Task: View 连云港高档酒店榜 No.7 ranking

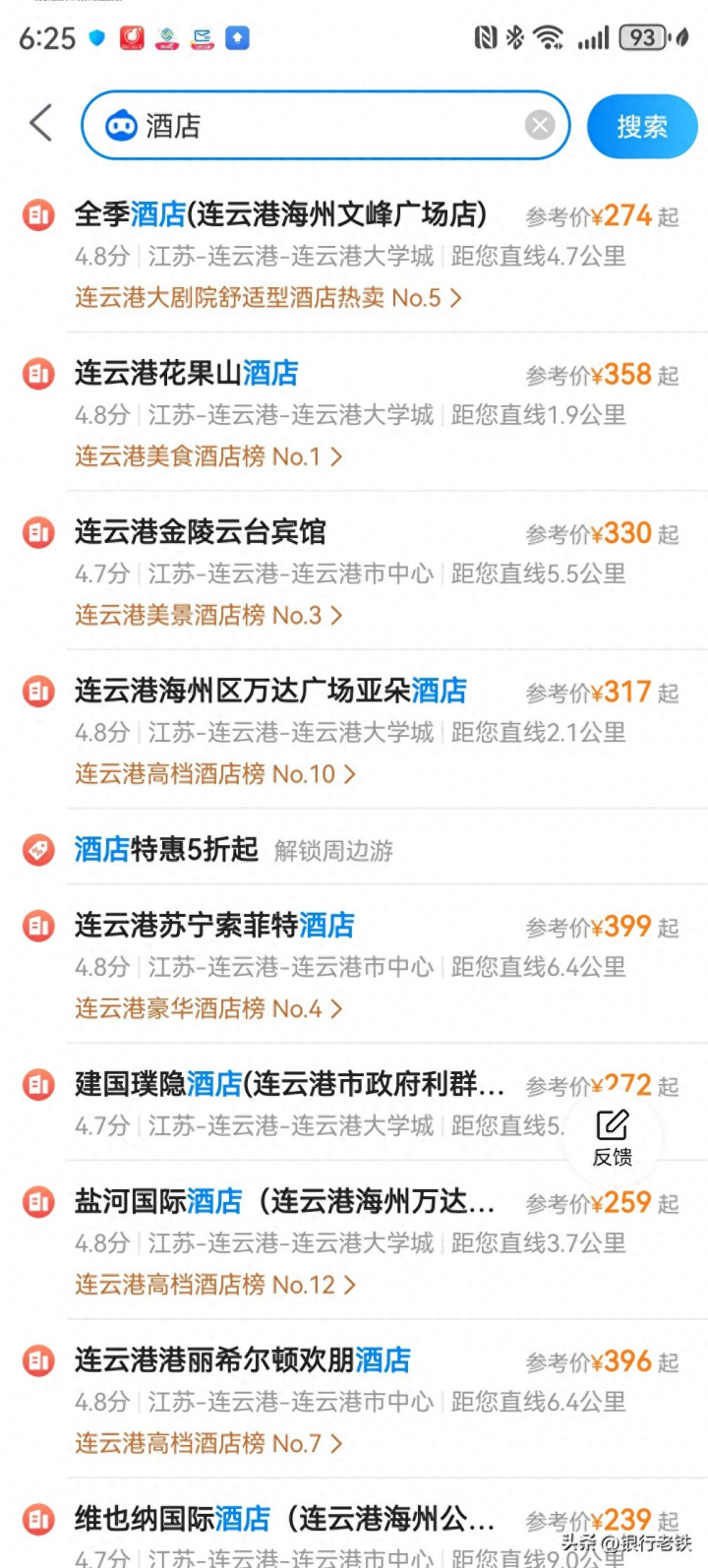Action: [208, 1443]
